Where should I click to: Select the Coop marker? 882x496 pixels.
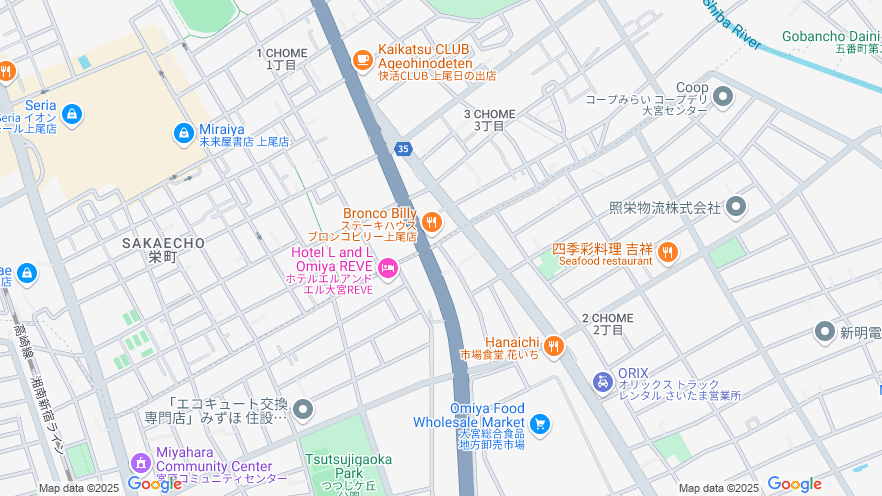point(723,97)
